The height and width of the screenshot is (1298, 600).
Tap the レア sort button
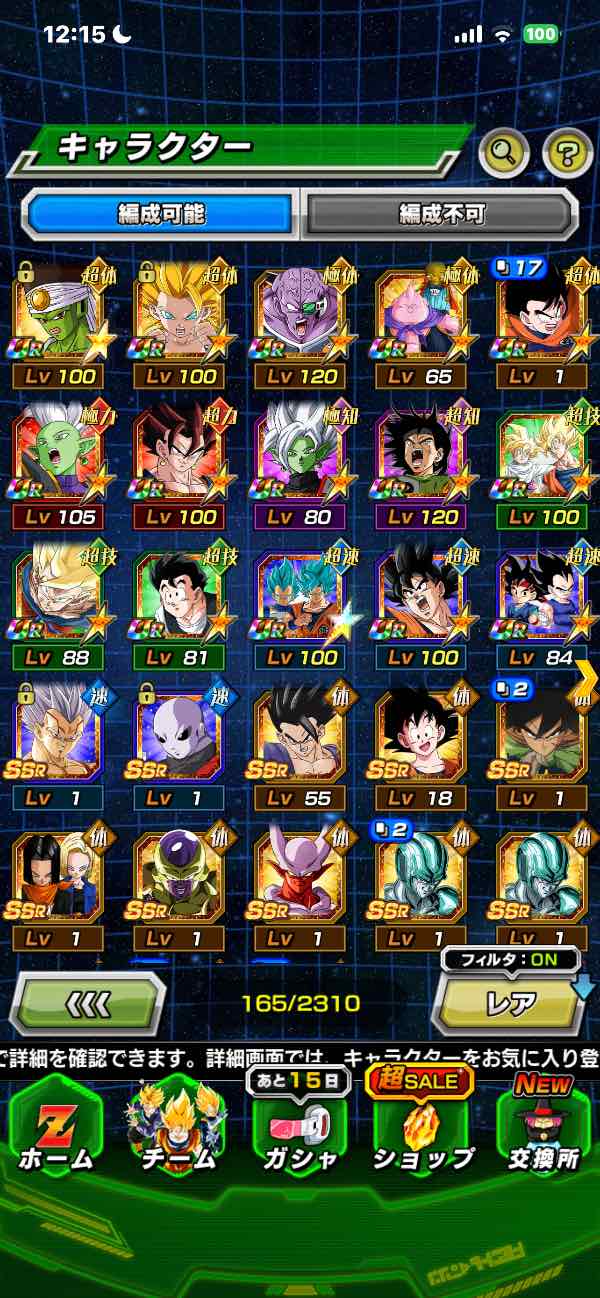[509, 1001]
